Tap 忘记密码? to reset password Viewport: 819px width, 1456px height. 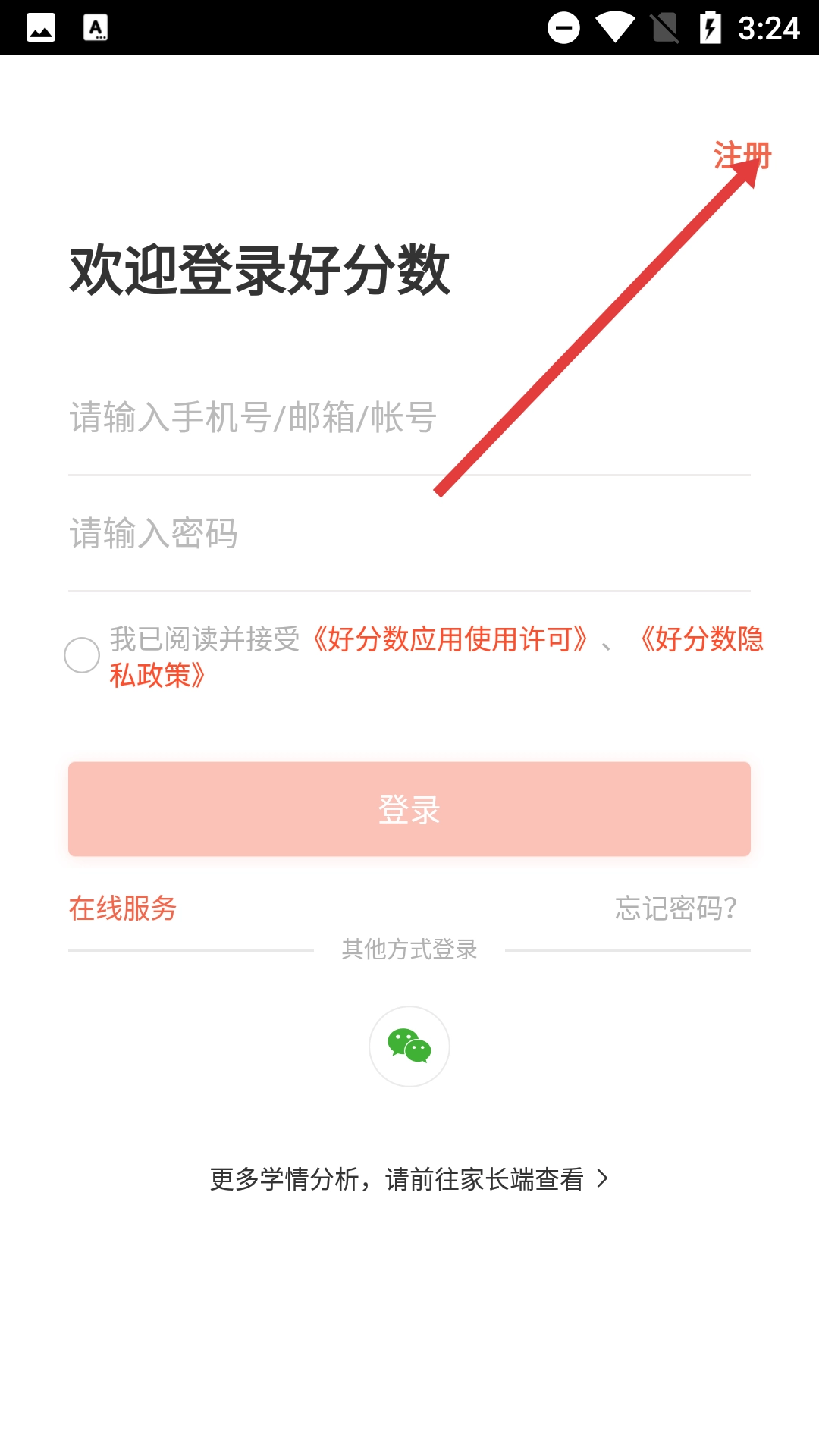(676, 908)
